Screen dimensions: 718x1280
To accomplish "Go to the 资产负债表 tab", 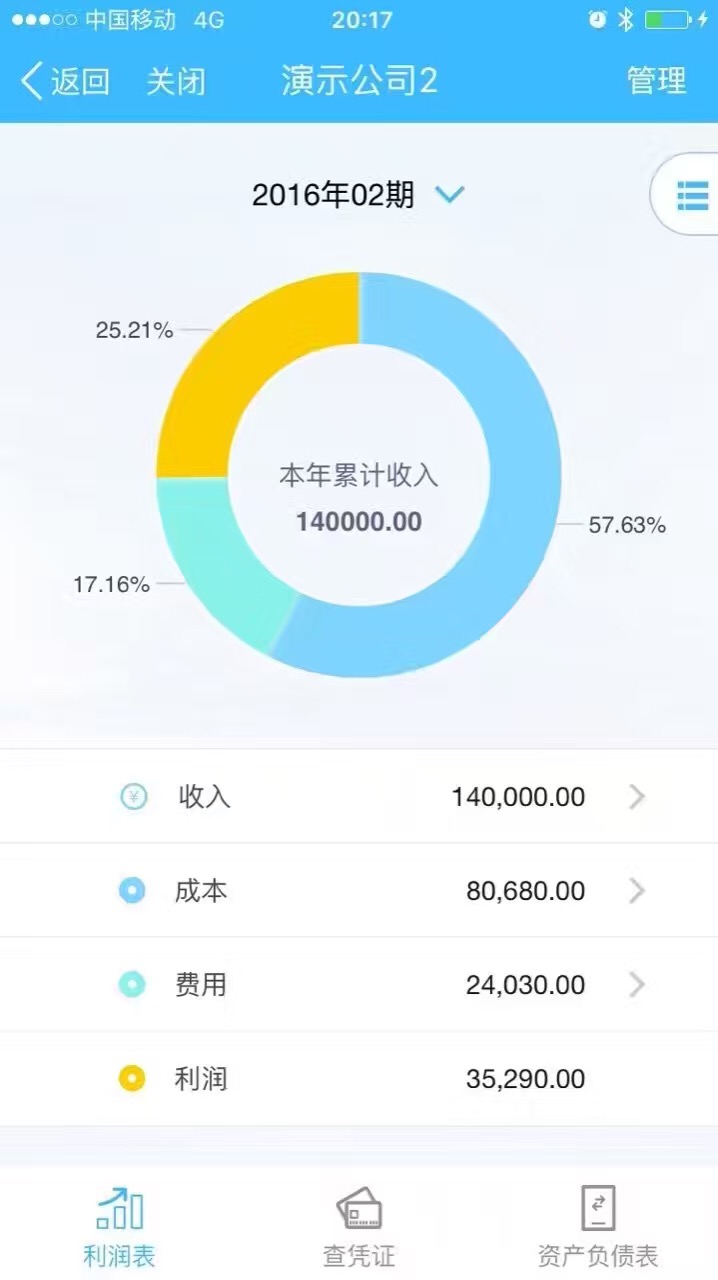I will [x=597, y=1226].
